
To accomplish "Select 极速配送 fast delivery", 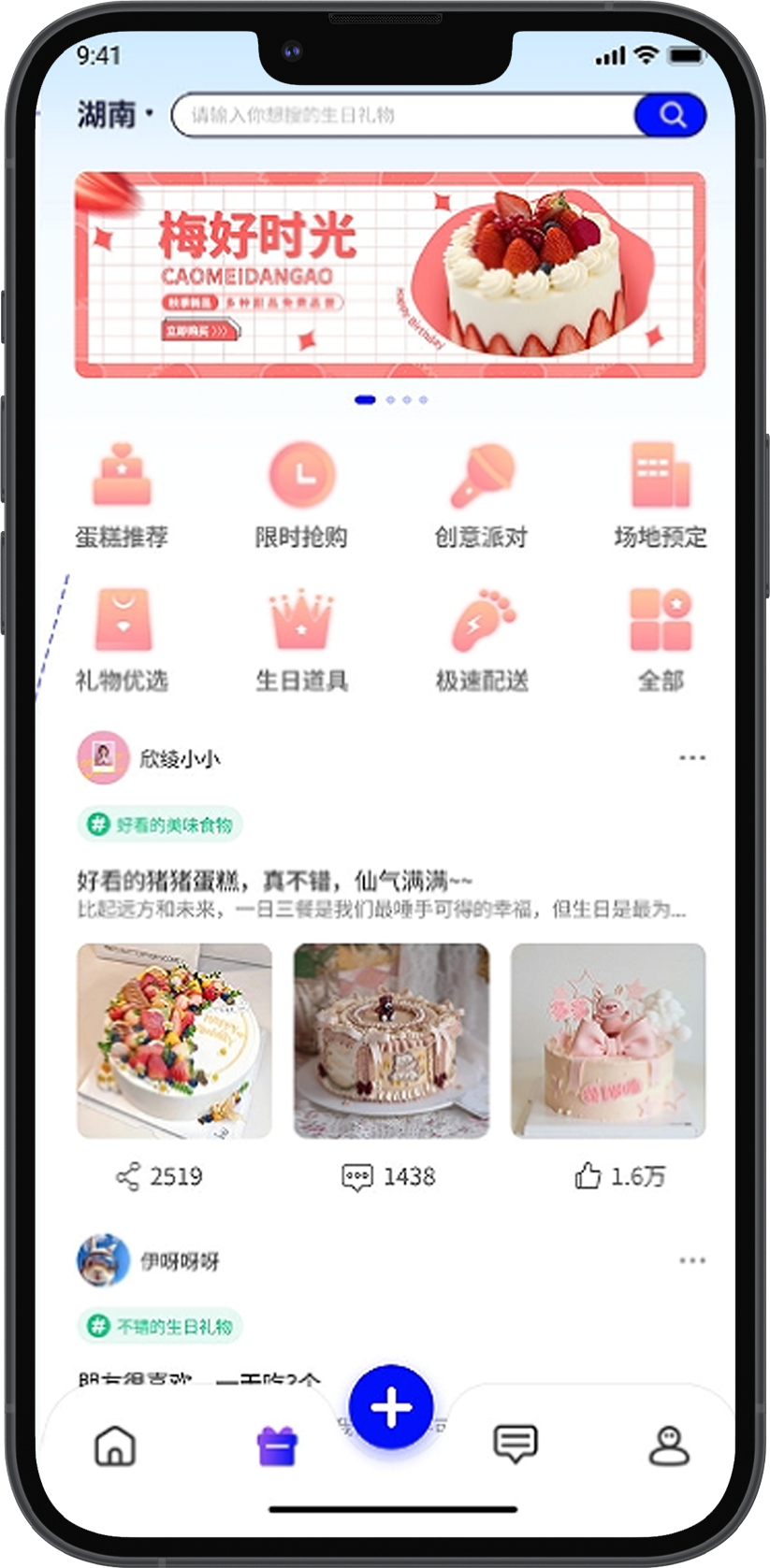I will 481,640.
